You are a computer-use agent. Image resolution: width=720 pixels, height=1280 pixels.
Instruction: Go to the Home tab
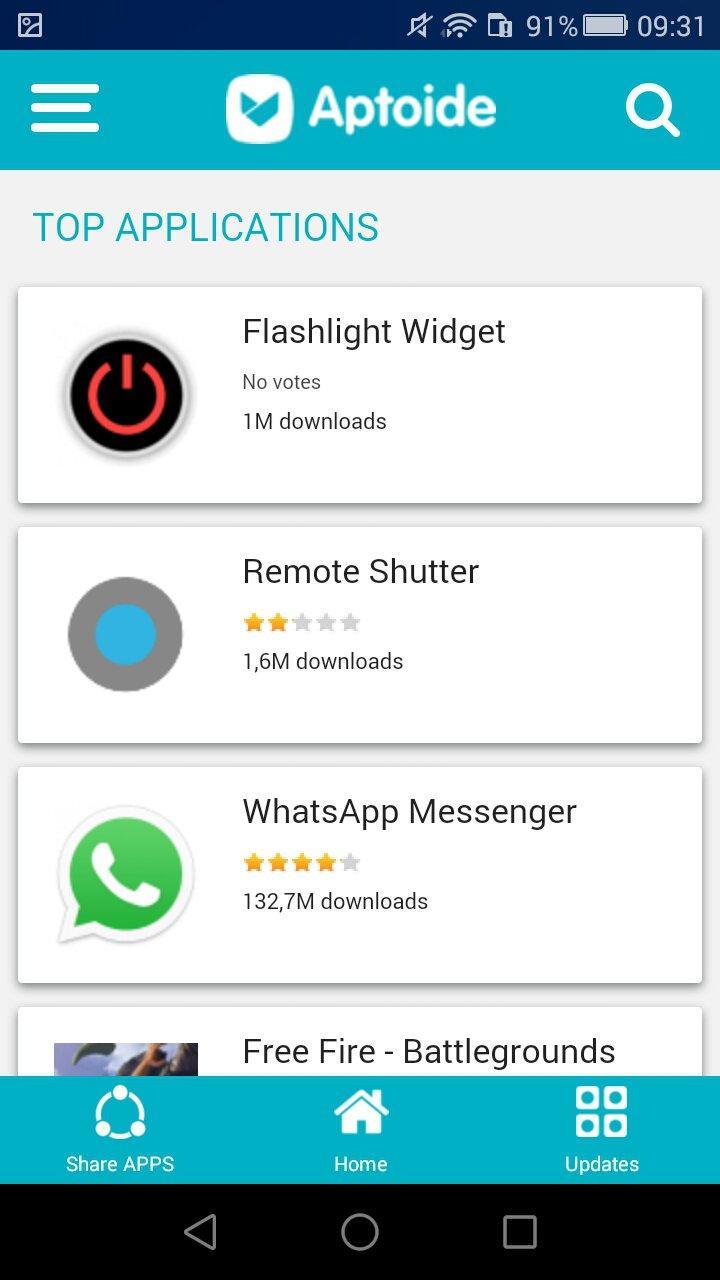click(x=360, y=1130)
